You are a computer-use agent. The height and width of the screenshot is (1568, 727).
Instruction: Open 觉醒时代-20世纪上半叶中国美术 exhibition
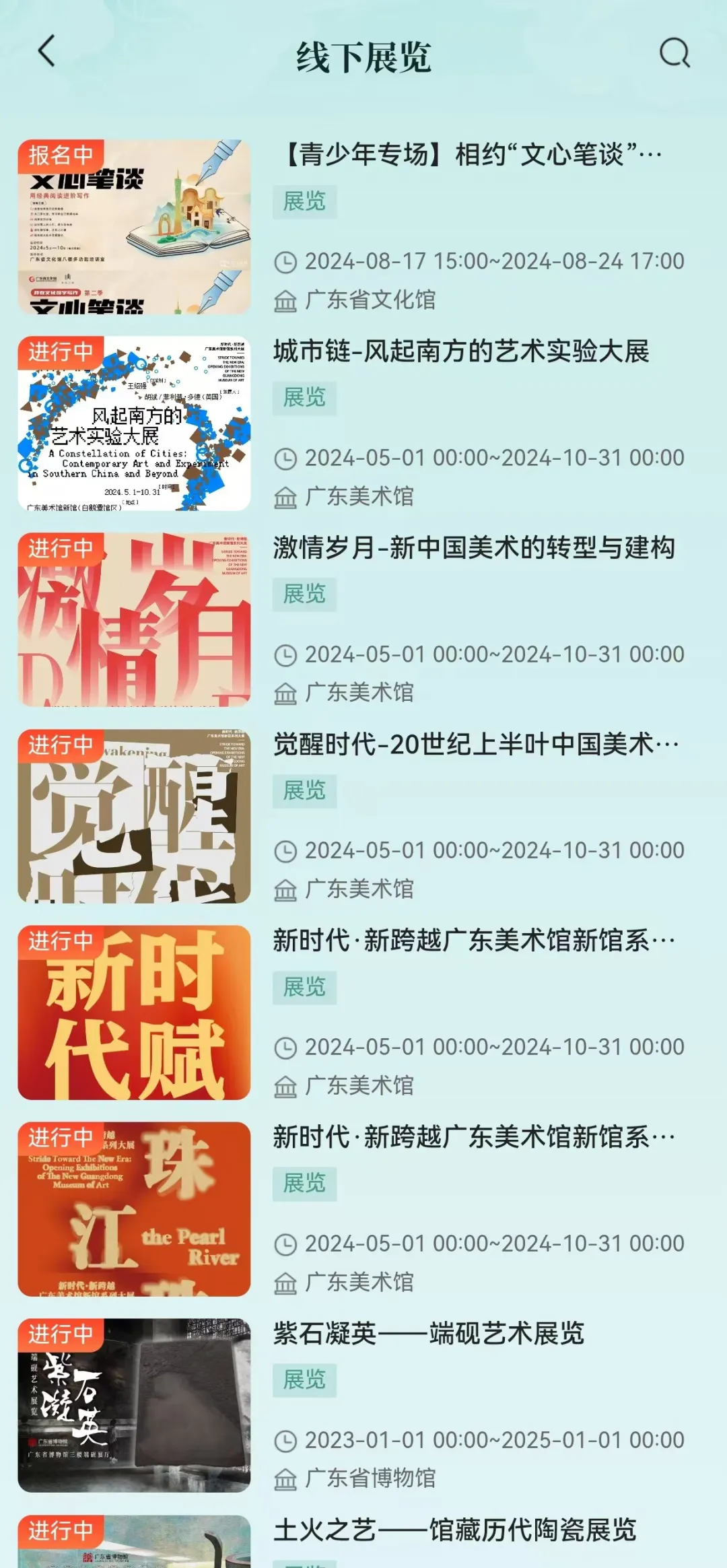[x=475, y=745]
